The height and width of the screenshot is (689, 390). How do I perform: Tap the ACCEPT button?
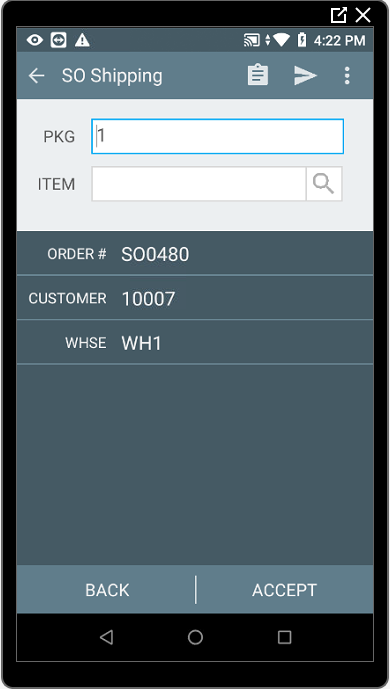coord(285,590)
